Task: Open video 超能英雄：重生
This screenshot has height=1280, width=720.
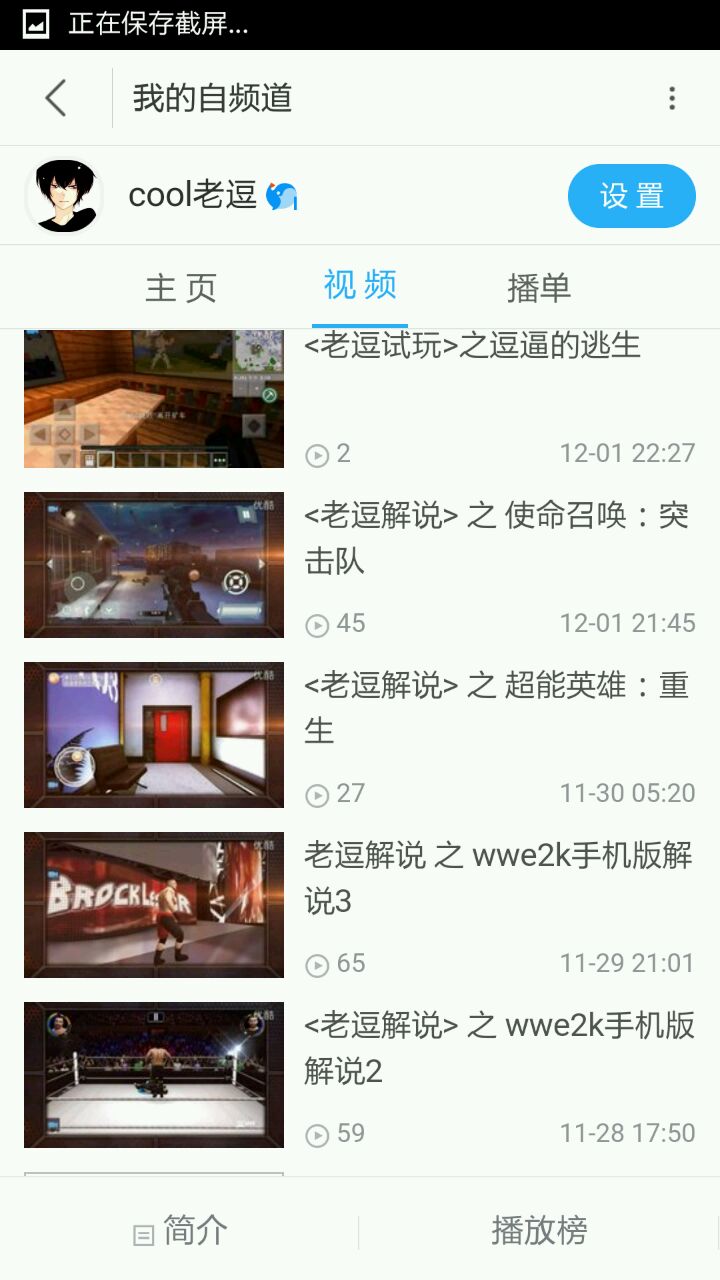Action: click(496, 708)
